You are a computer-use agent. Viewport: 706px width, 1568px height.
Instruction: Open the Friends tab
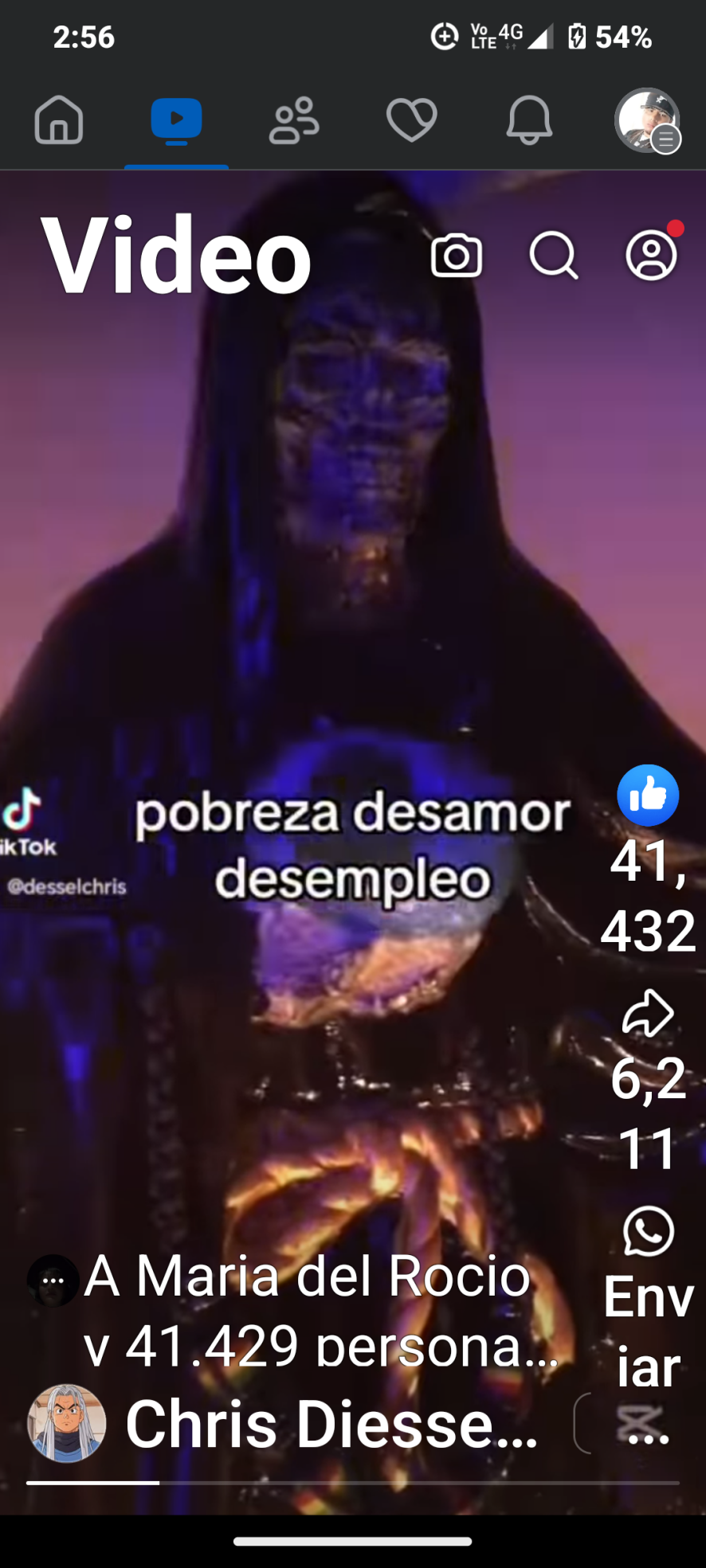click(294, 120)
